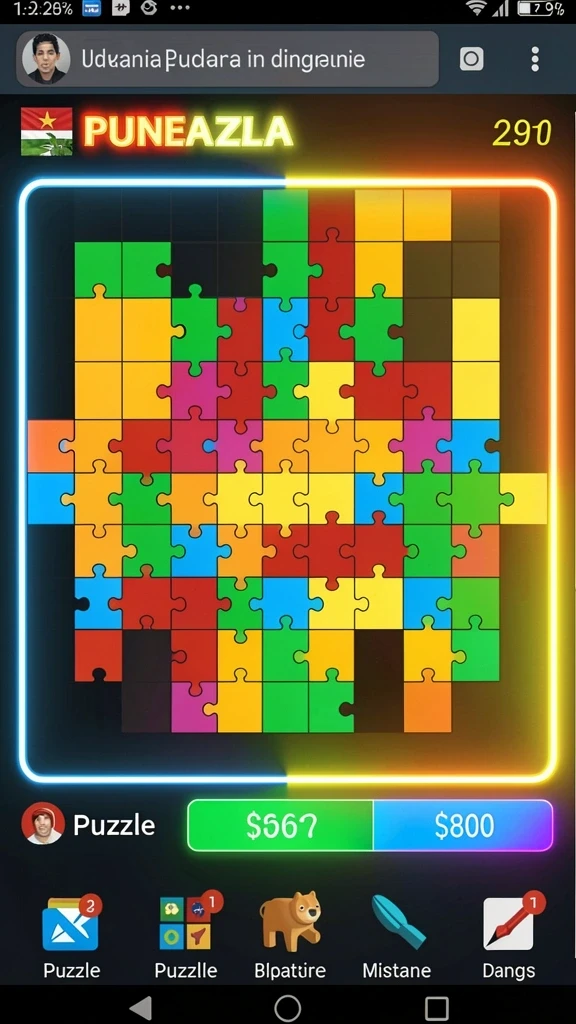576x1024 pixels.
Task: Tap the Udvania Pudara title bar
Action: (x=227, y=59)
